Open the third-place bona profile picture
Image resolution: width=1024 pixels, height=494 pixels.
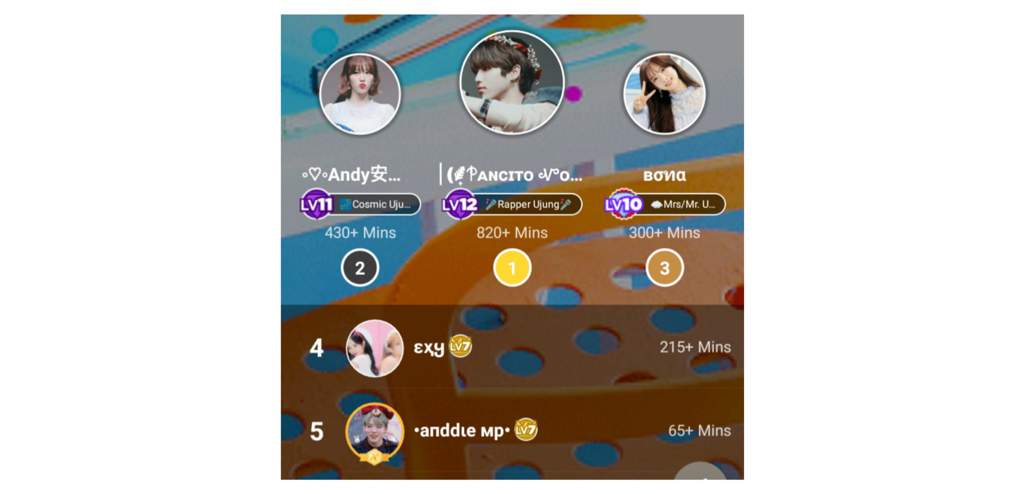click(664, 94)
